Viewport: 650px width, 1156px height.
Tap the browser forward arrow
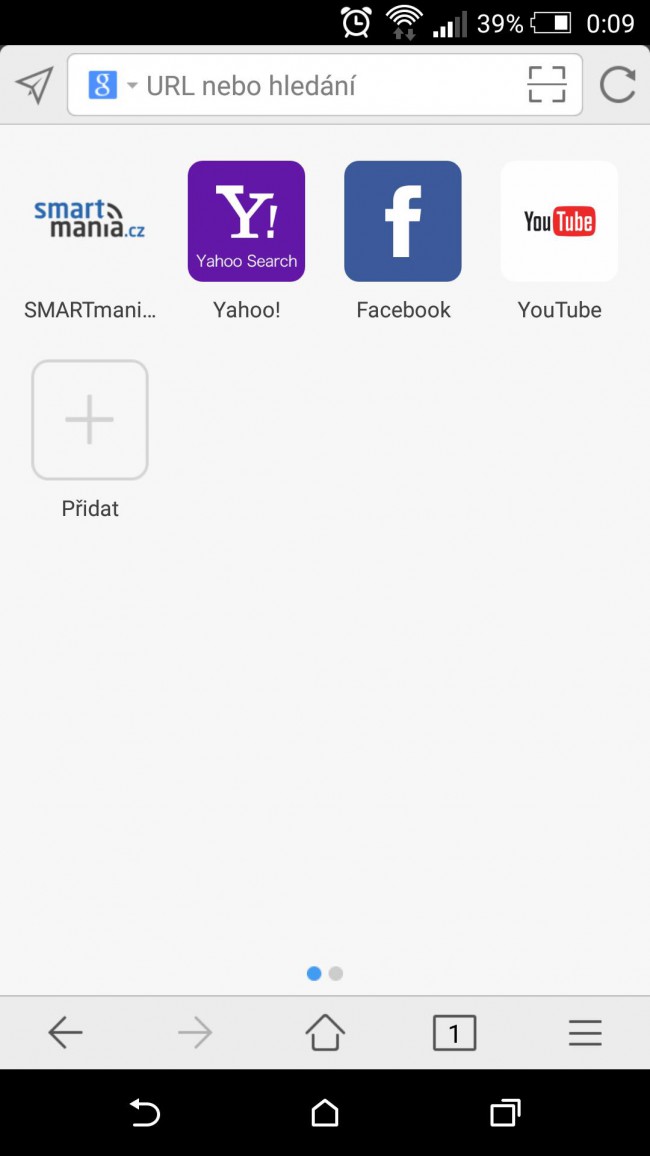(x=195, y=1033)
